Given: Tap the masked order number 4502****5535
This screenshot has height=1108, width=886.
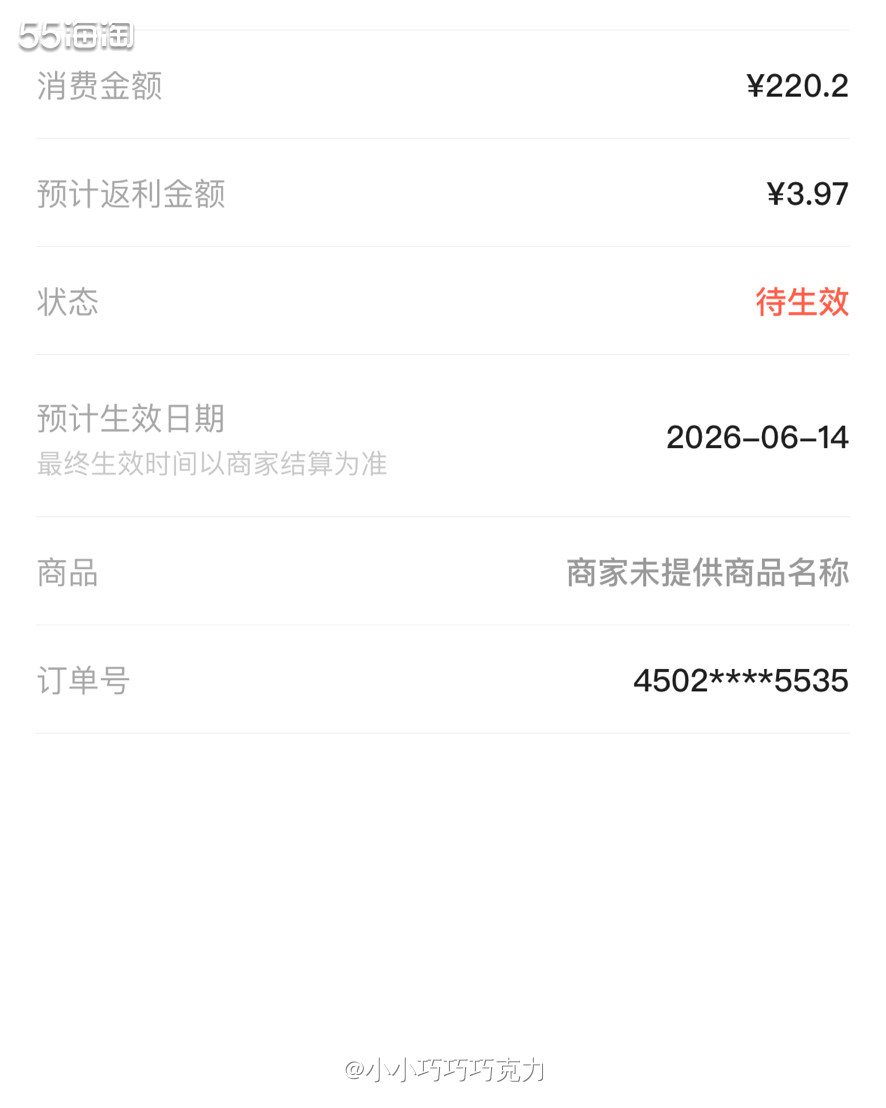Looking at the screenshot, I should coord(740,679).
